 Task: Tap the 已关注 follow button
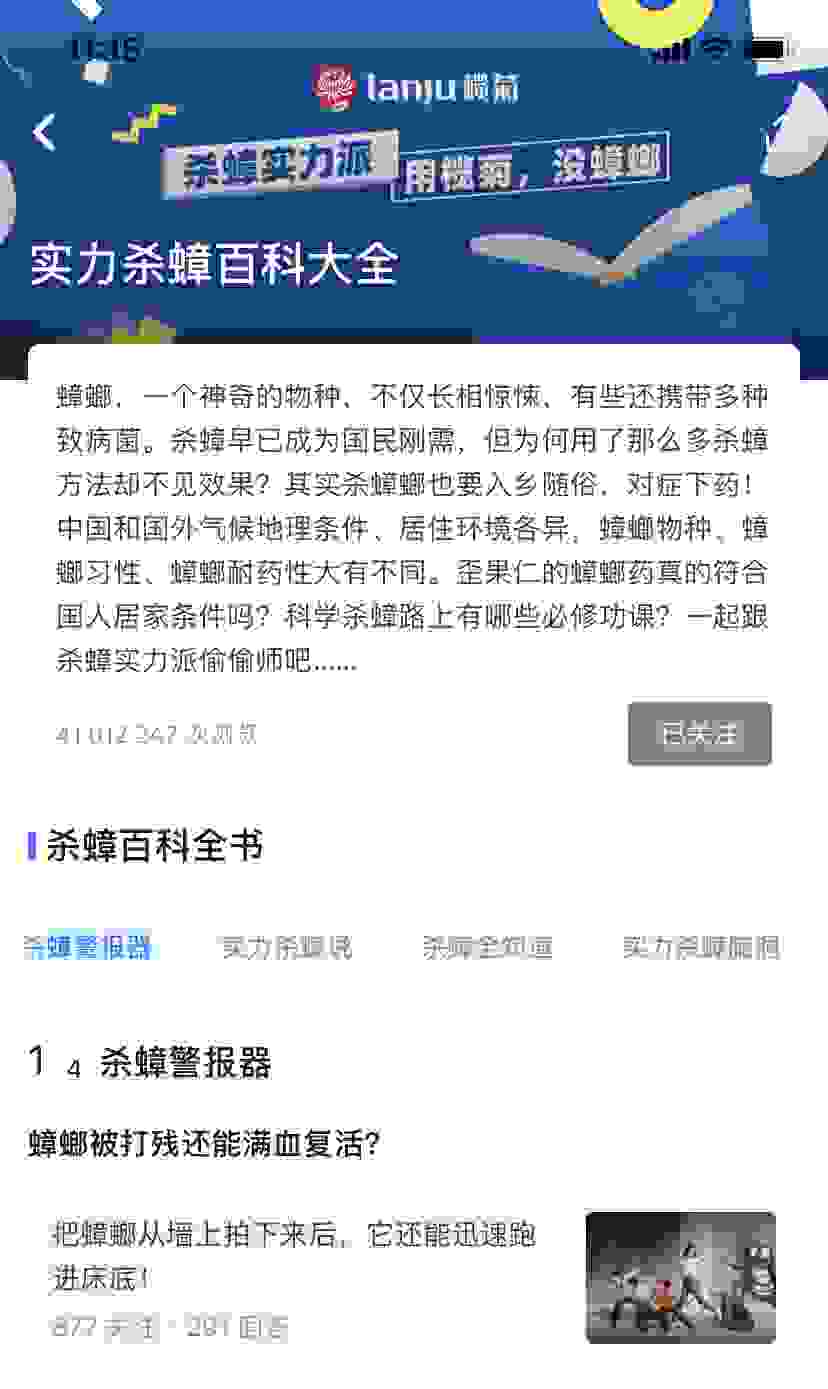[699, 734]
